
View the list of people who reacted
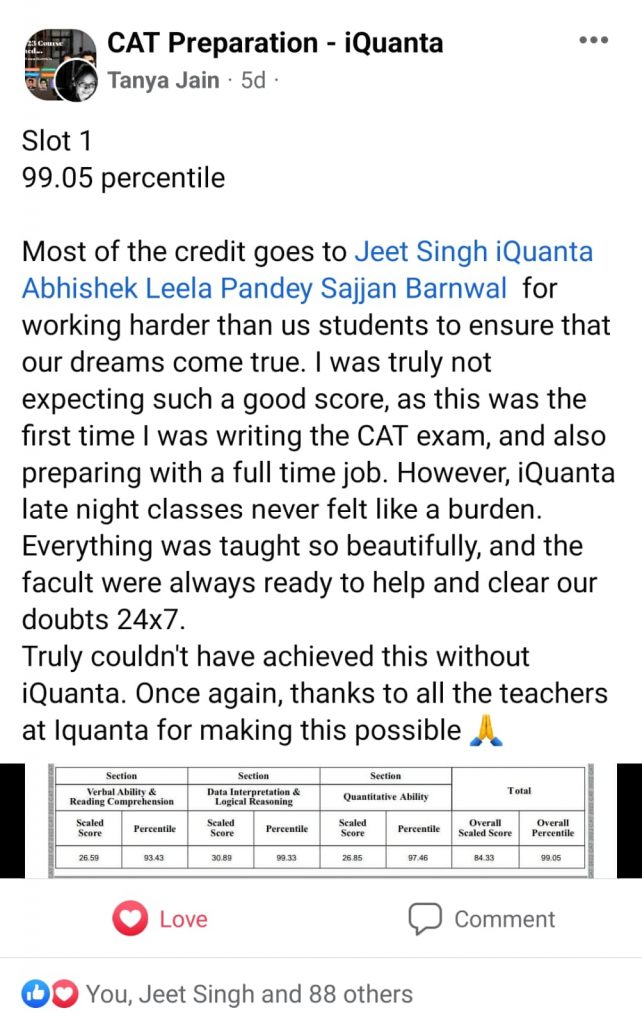(248, 994)
